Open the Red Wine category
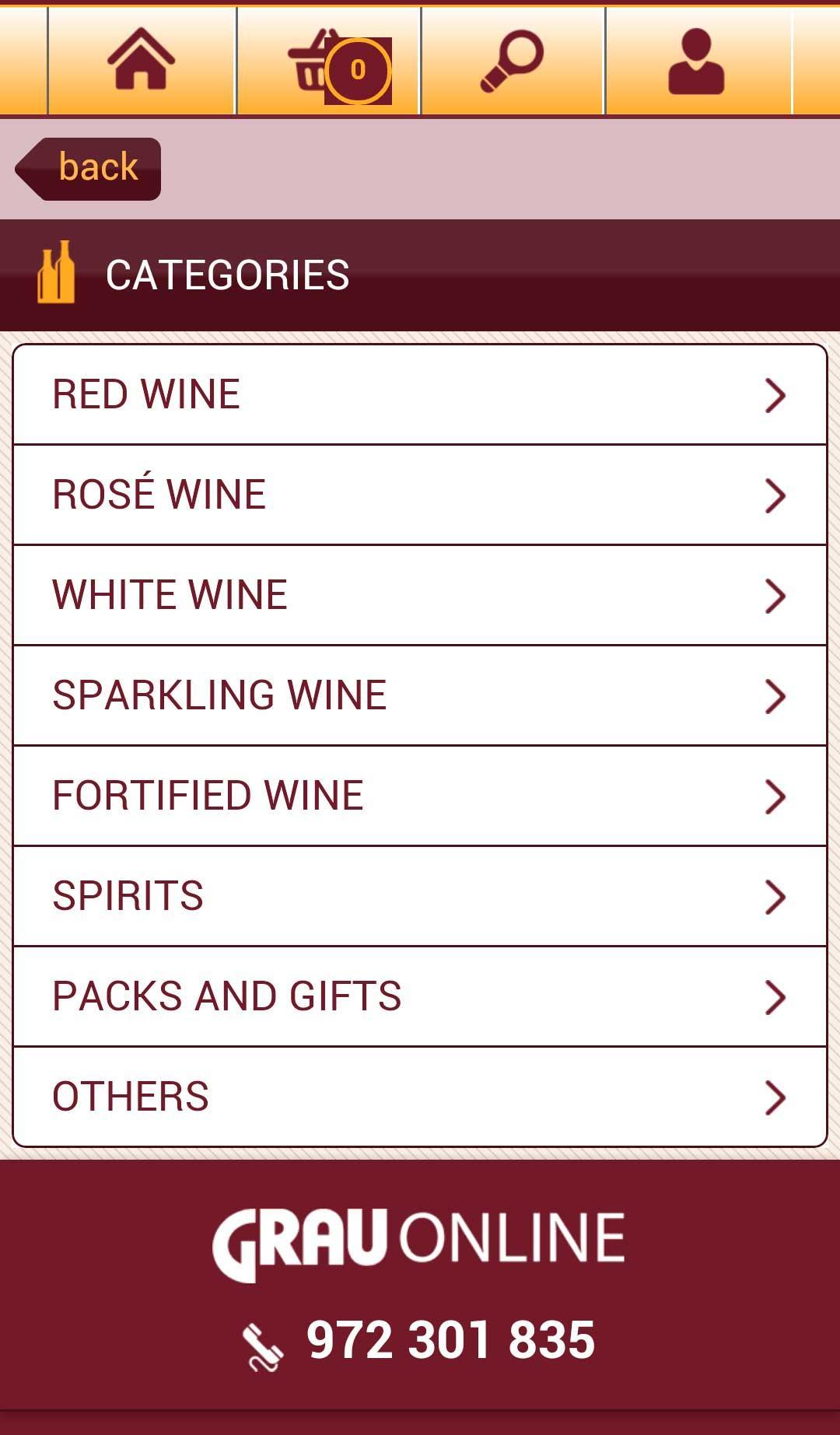Viewport: 840px width, 1435px height. 420,394
